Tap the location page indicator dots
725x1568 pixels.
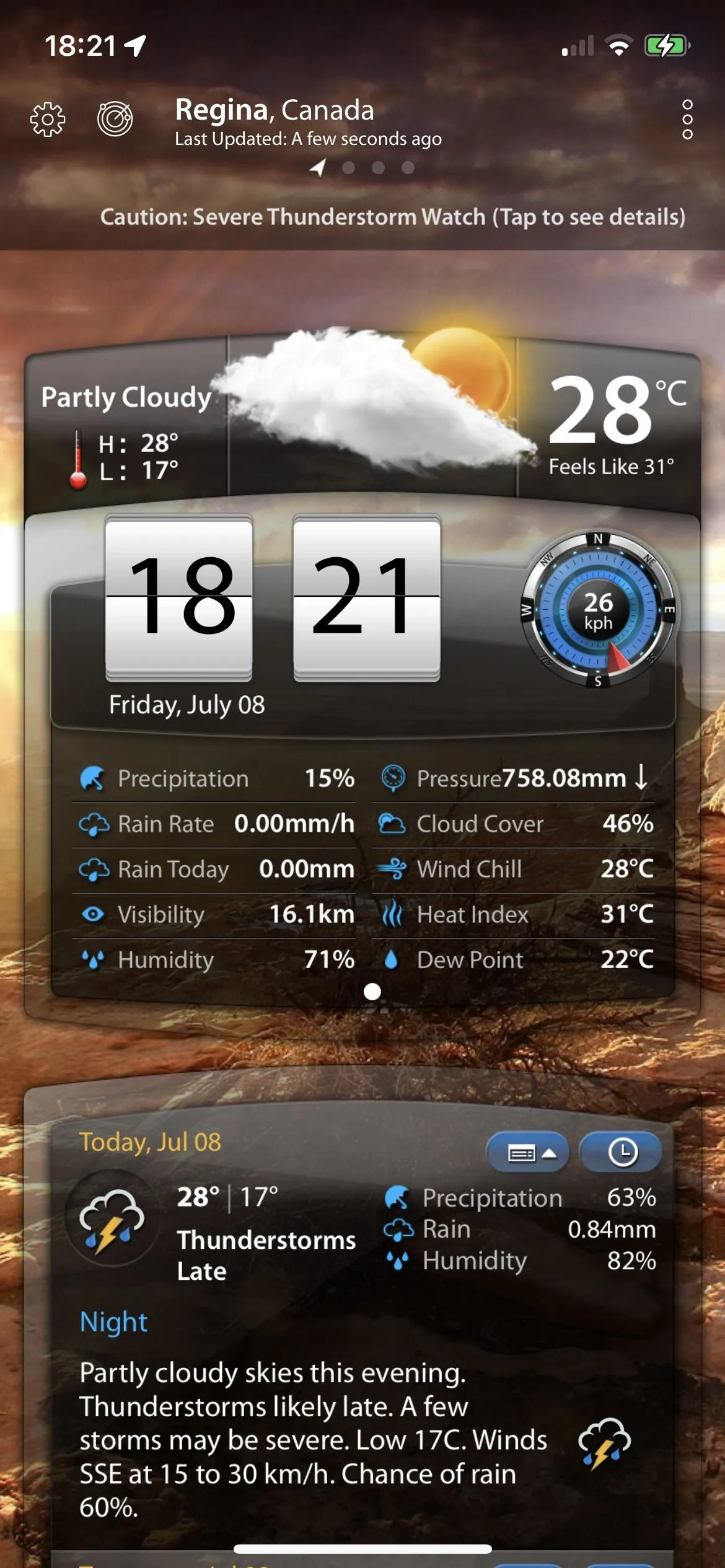click(x=363, y=167)
